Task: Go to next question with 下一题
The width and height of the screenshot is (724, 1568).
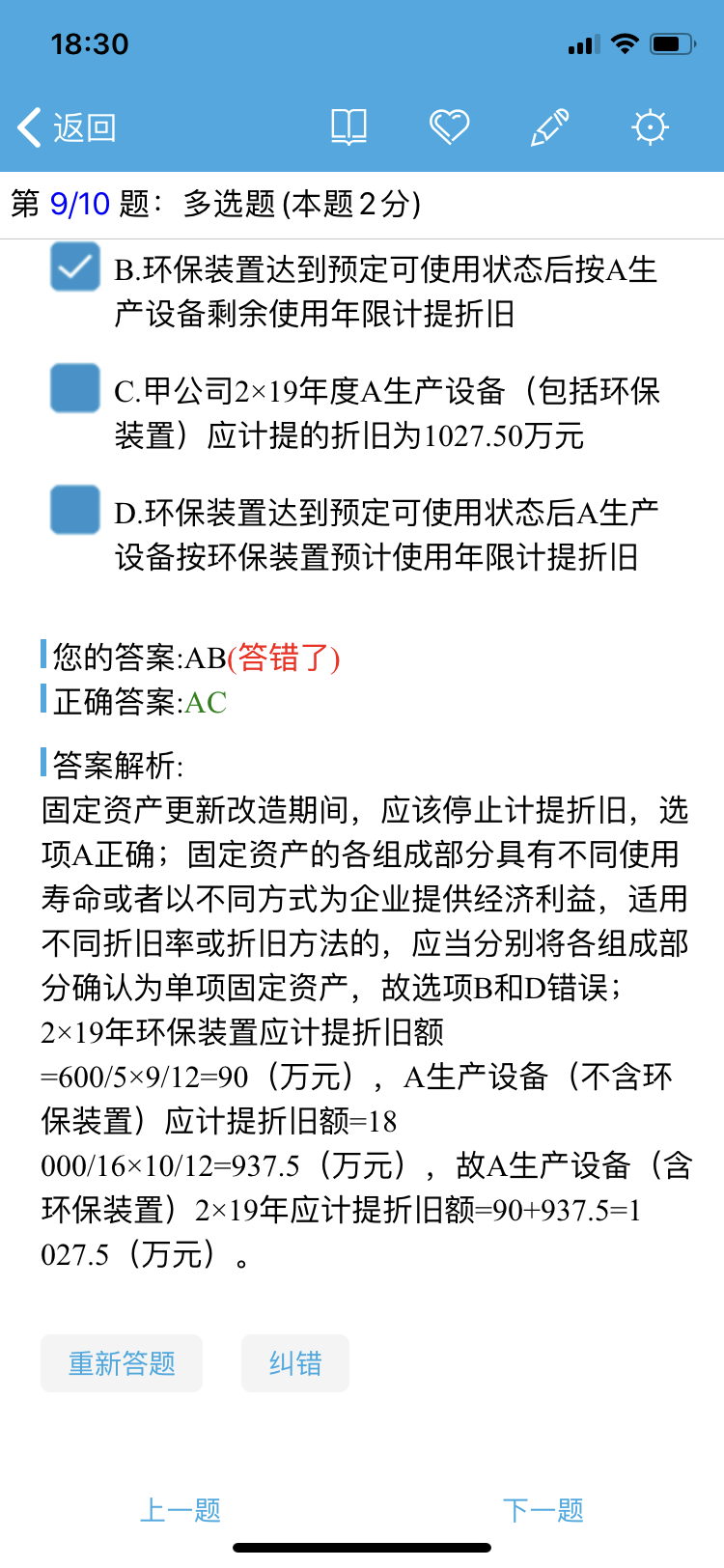Action: (x=543, y=1510)
